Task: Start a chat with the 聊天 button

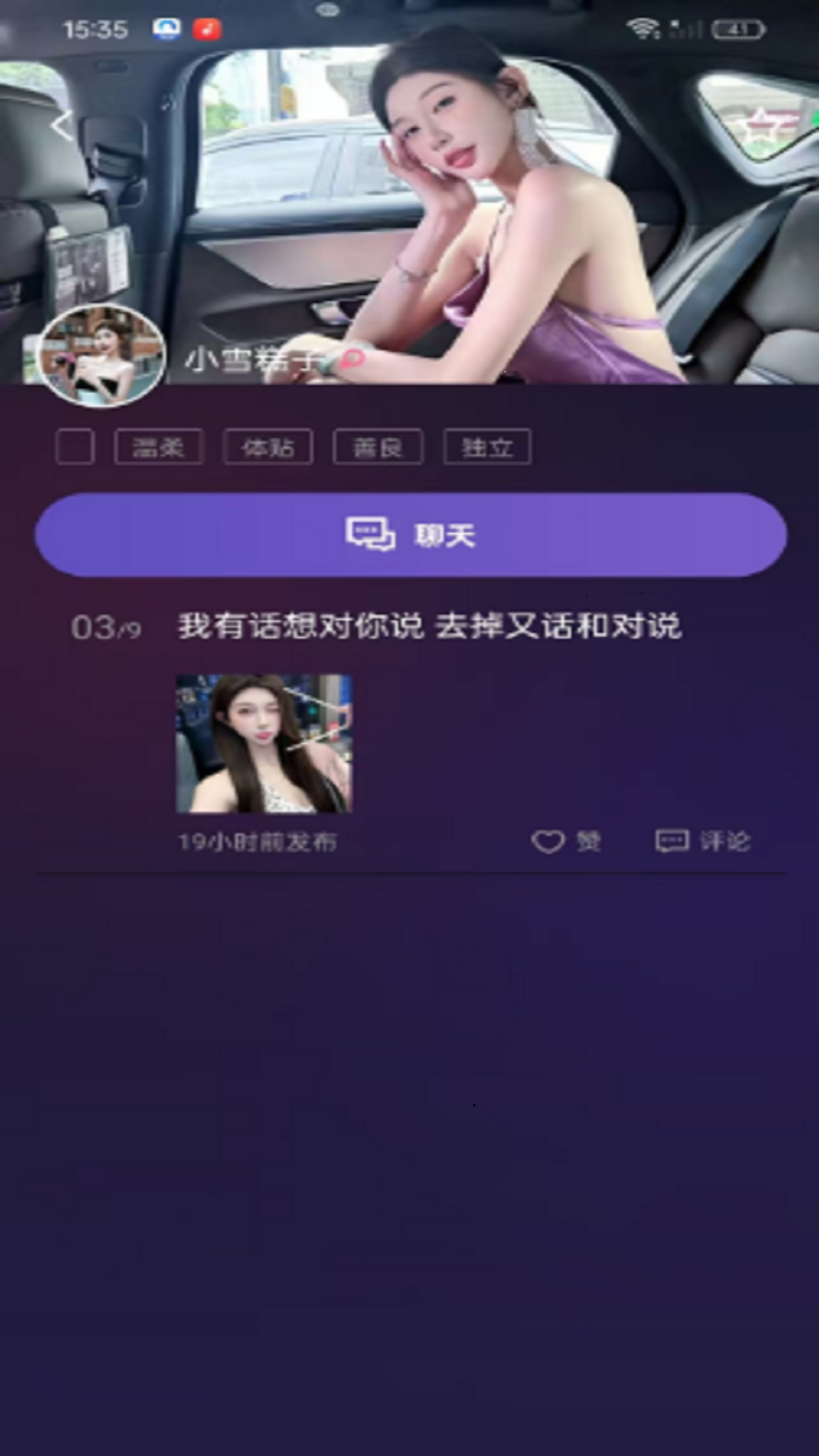Action: pyautogui.click(x=410, y=535)
